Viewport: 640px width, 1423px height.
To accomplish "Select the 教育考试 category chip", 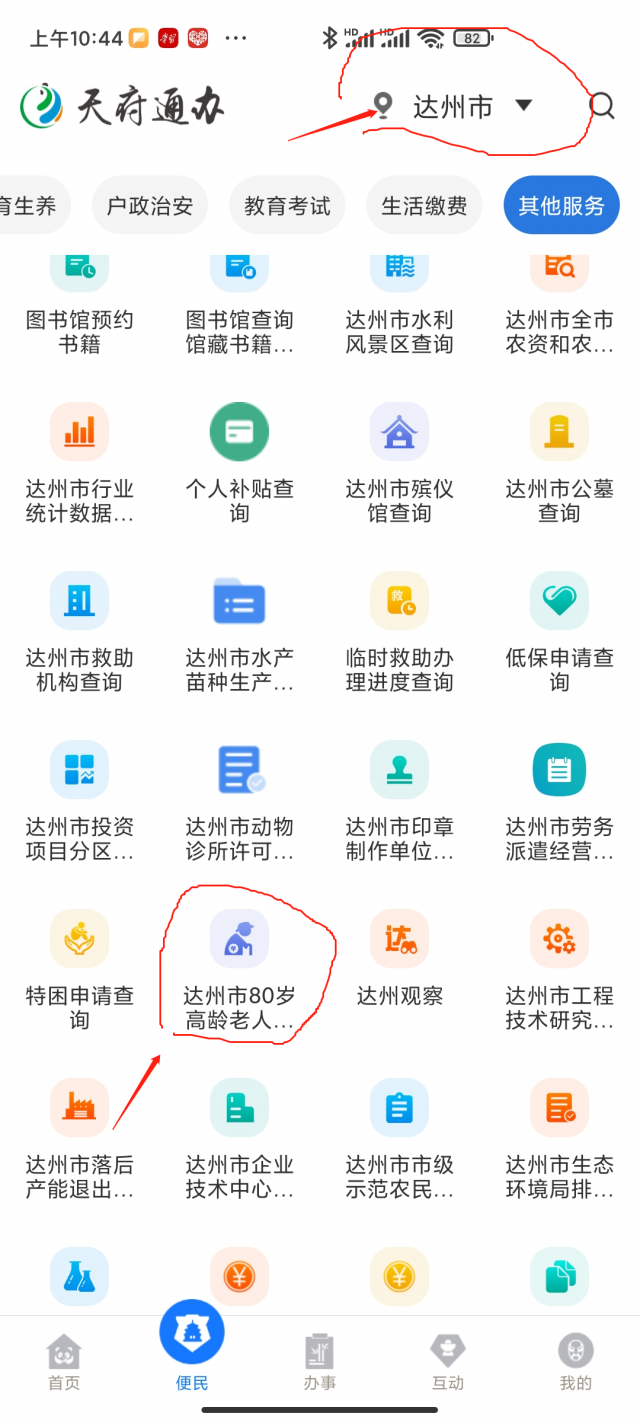I will tap(287, 206).
